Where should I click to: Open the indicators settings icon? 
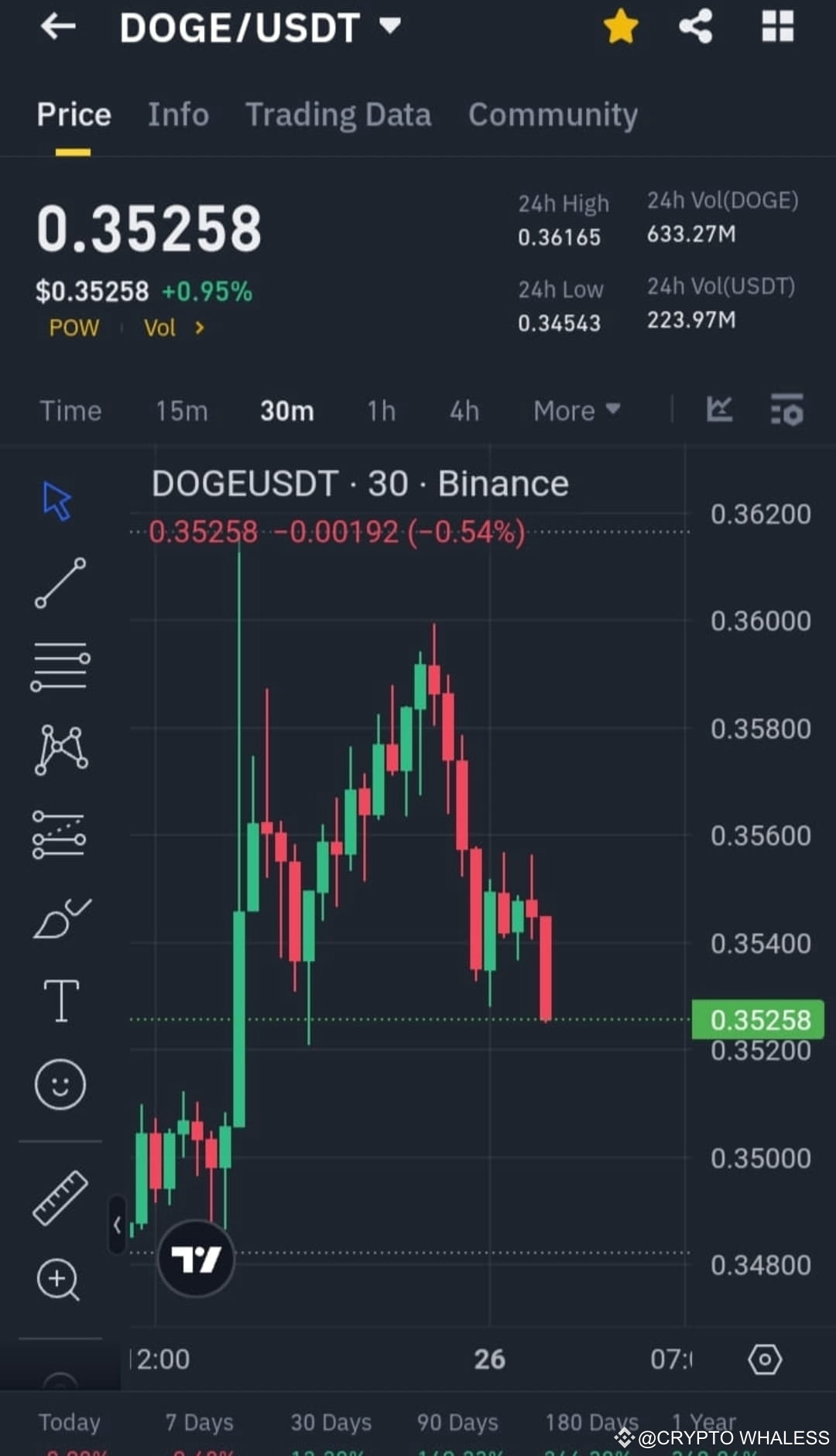(785, 411)
